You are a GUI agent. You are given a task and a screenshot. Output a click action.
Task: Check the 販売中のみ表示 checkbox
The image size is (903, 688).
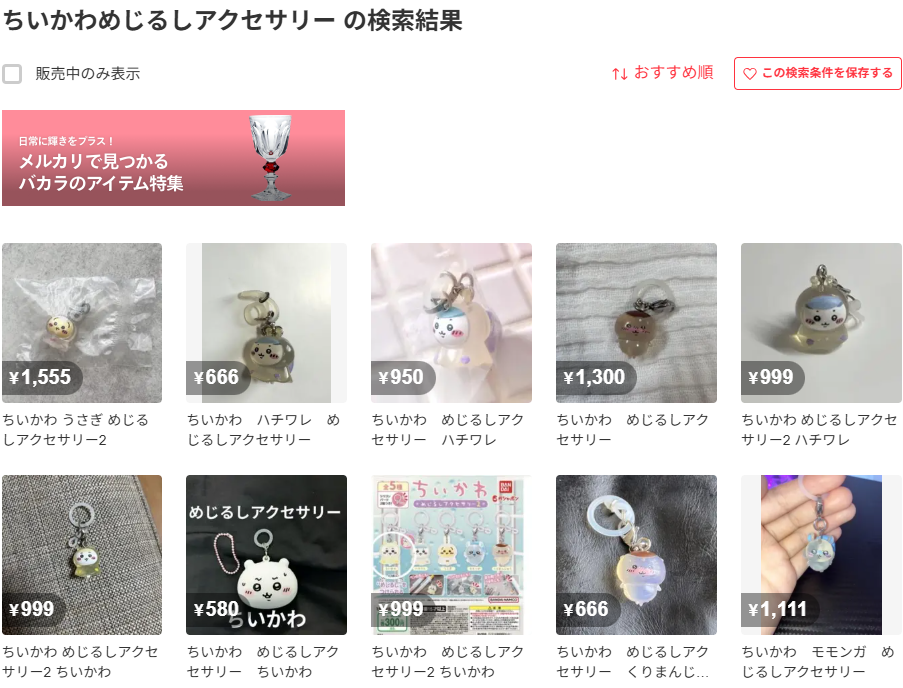point(12,73)
